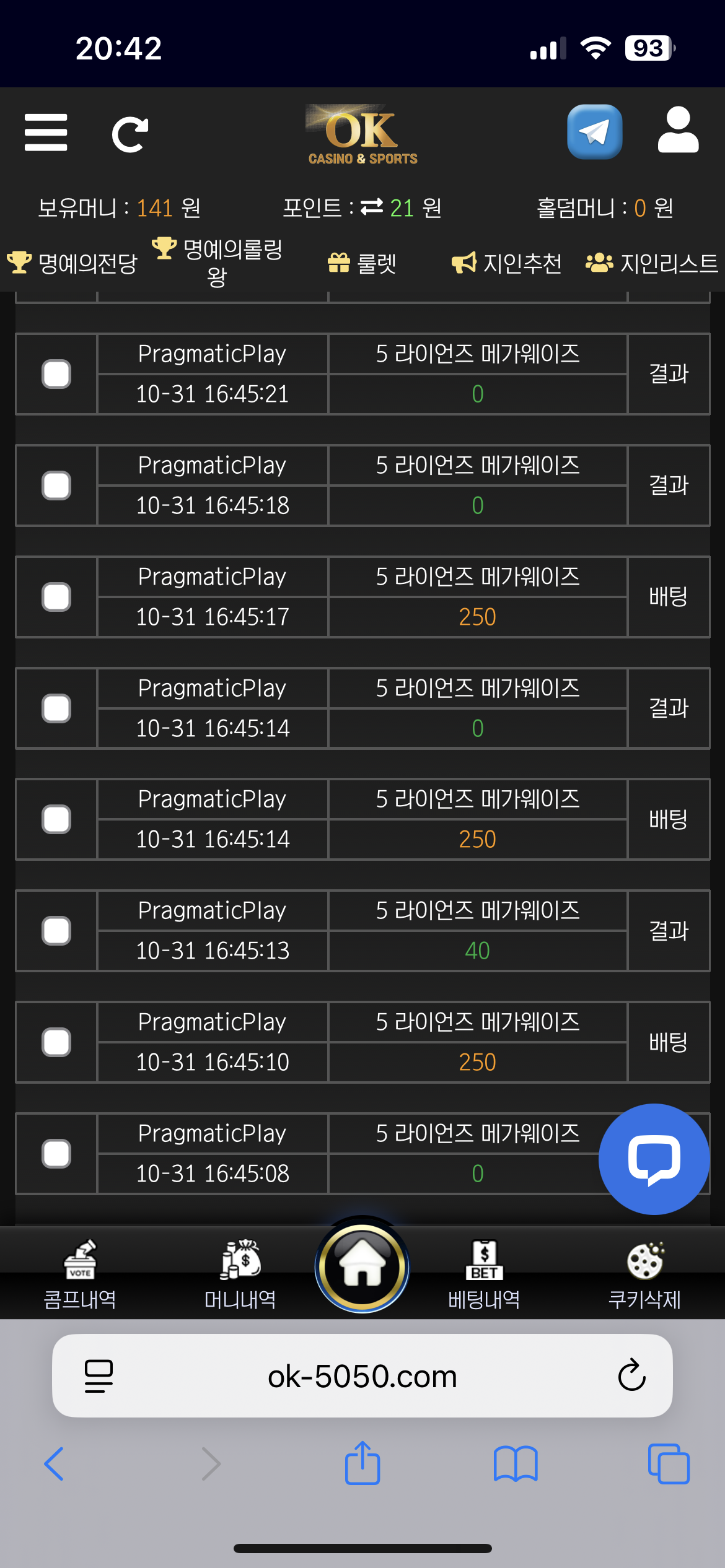Check the box for the 16:45:17 entry
Image resolution: width=725 pixels, height=1568 pixels.
tap(56, 597)
